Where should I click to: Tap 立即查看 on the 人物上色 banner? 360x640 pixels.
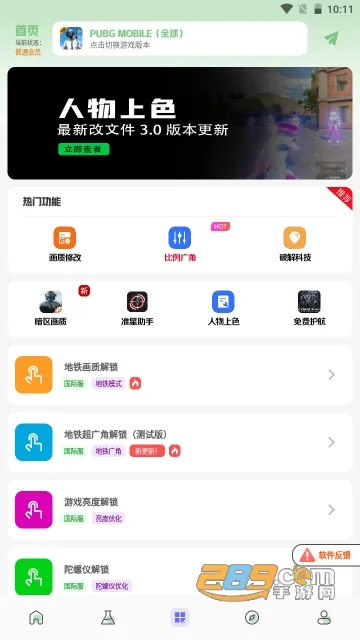tap(84, 149)
